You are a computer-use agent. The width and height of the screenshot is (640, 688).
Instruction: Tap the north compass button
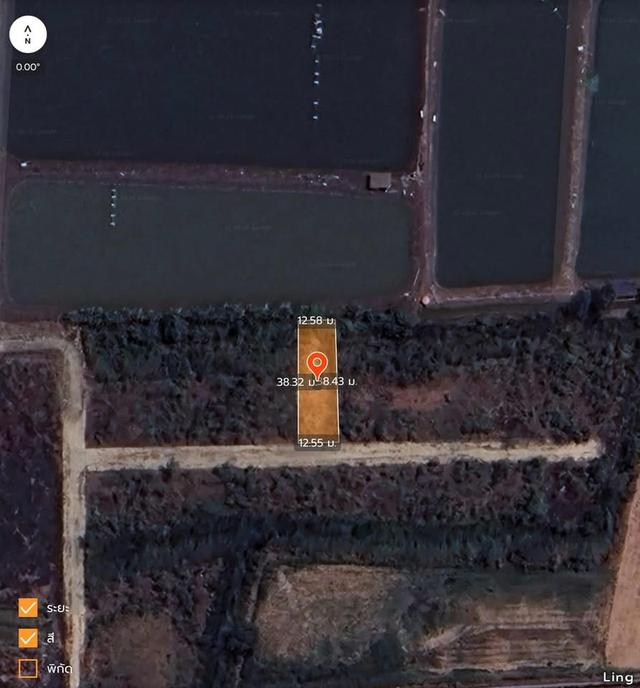click(28, 34)
